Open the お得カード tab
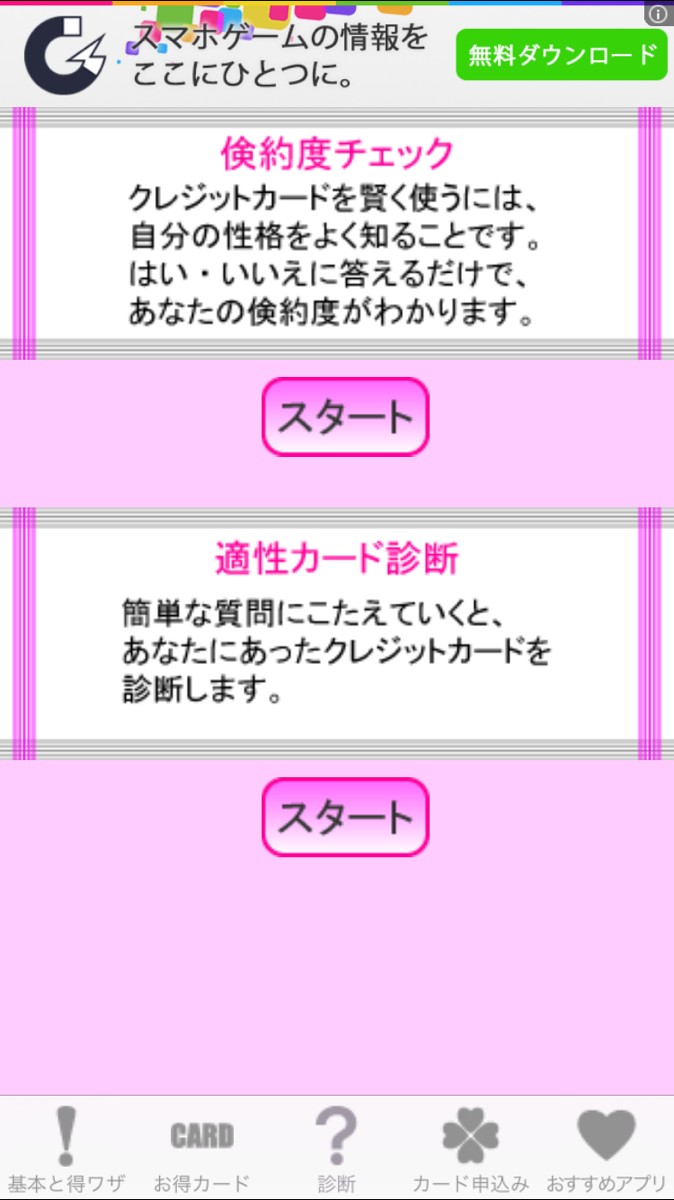 (x=202, y=1150)
